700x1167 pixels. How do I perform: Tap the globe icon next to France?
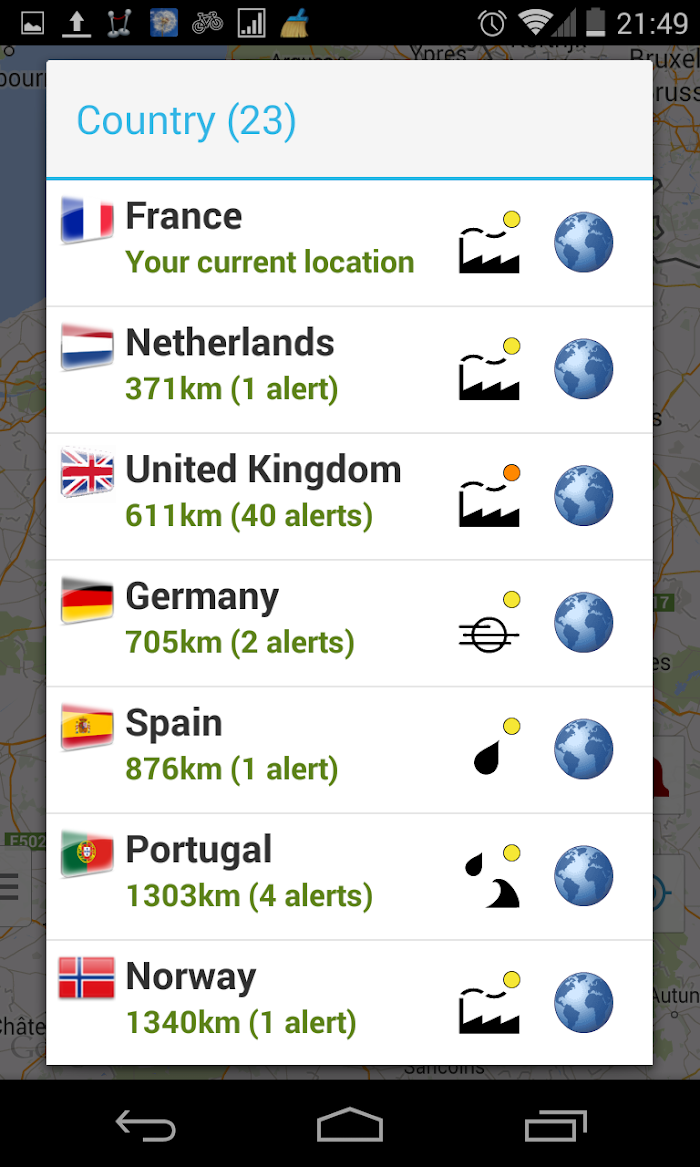click(x=584, y=243)
